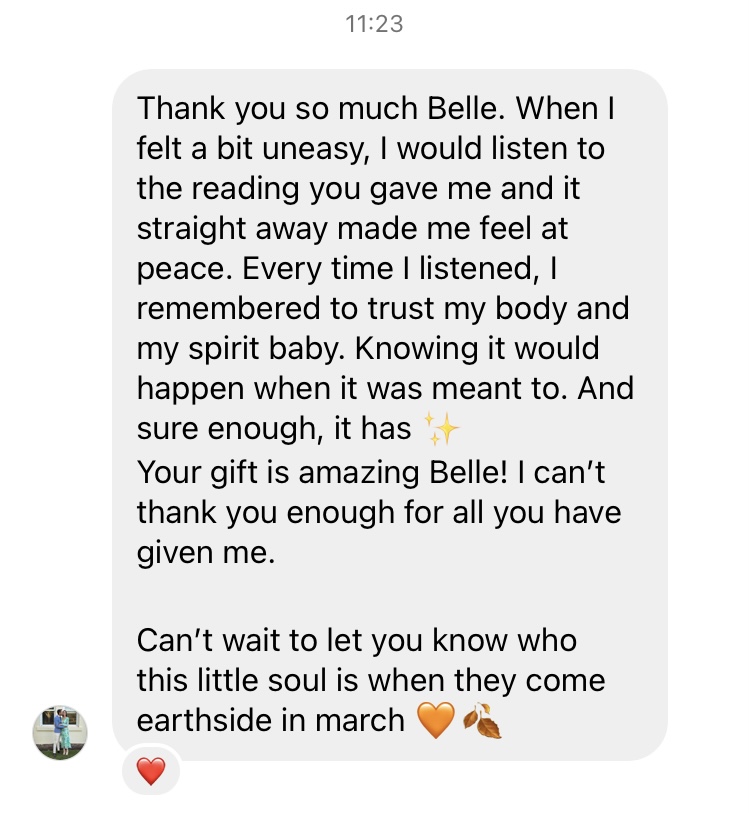This screenshot has width=750, height=813.
Task: Tap the red heart reaction under the message
Action: tap(150, 771)
